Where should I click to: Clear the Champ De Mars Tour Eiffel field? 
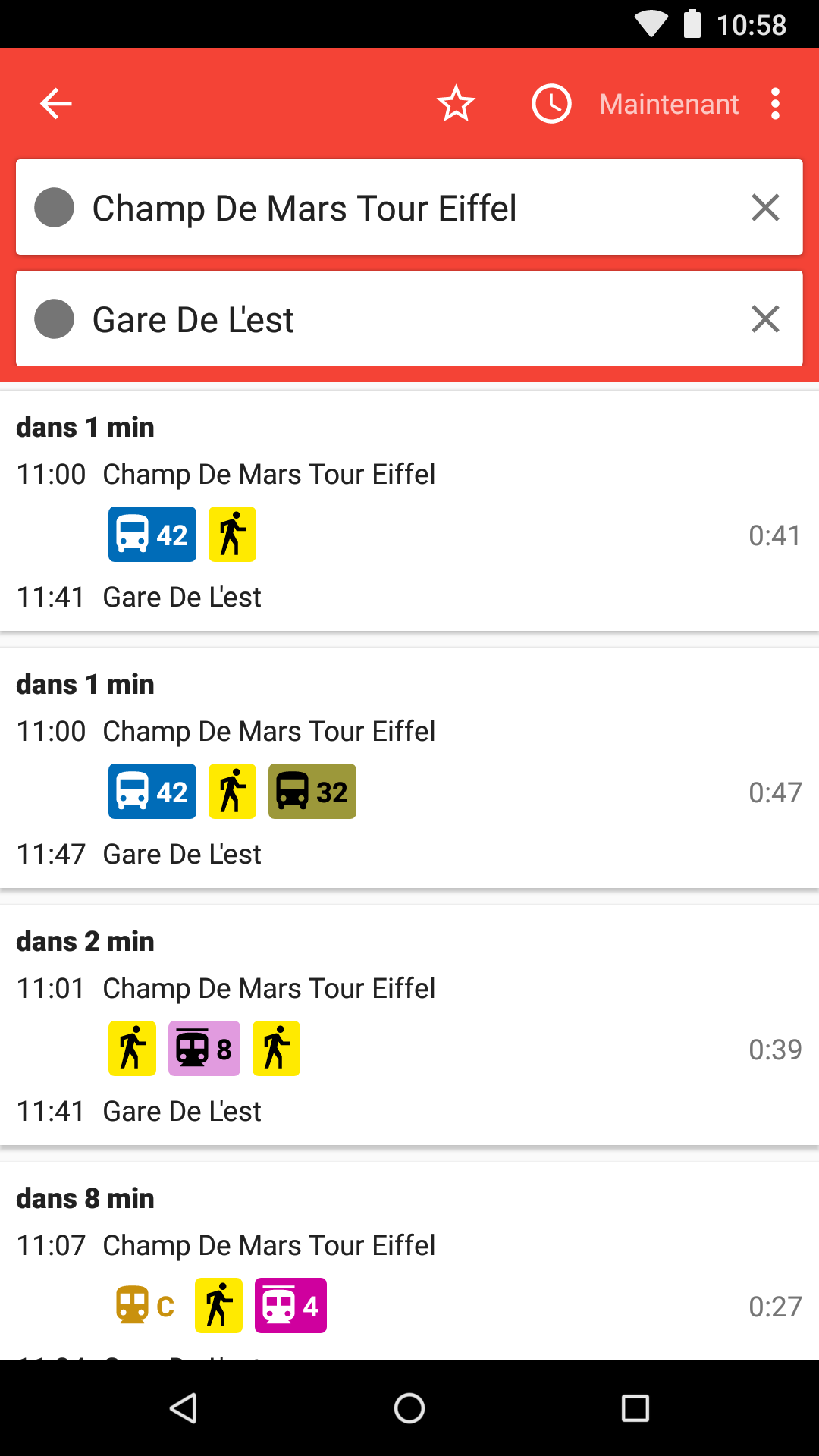point(765,208)
